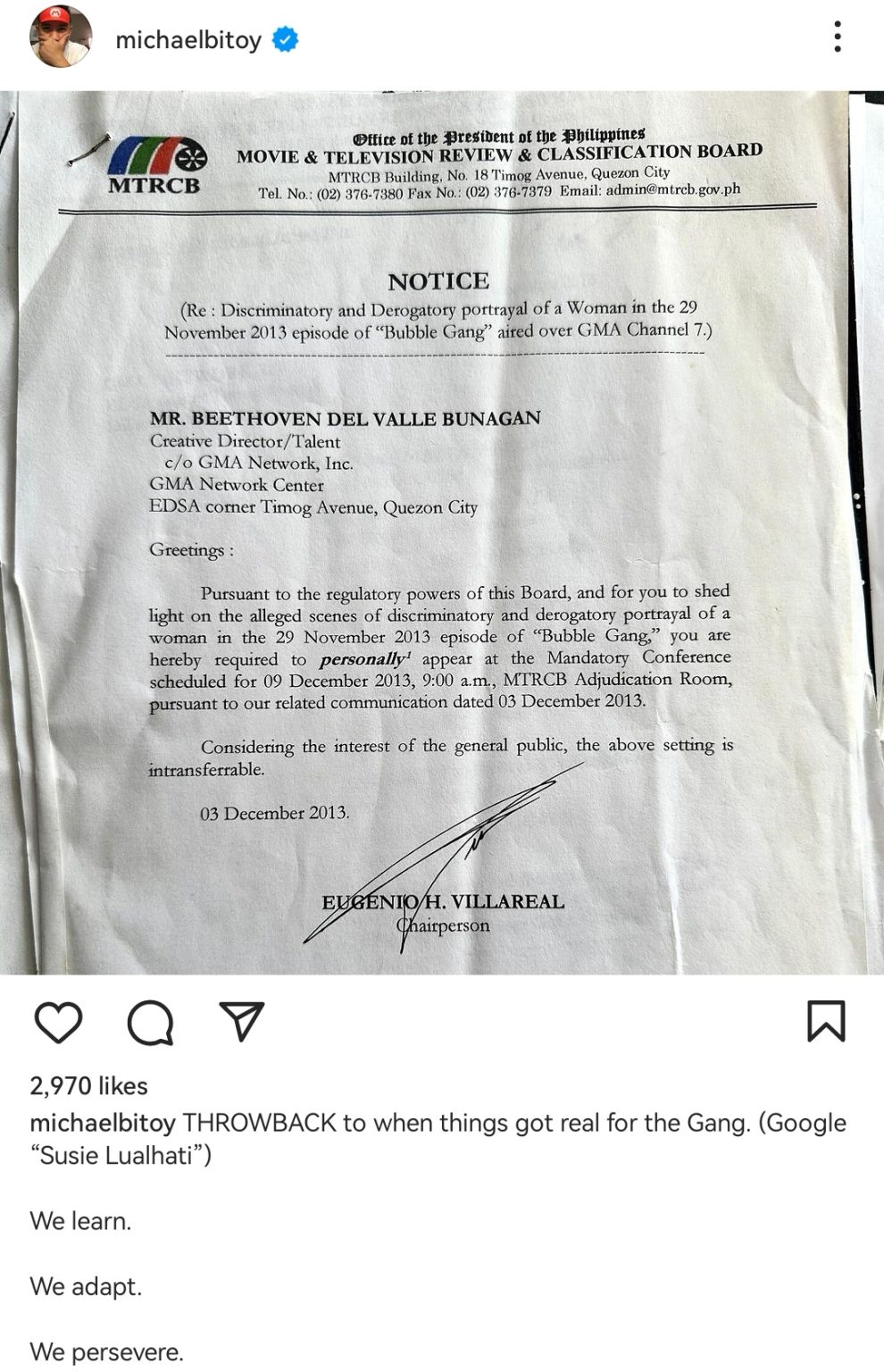884x1372 pixels.
Task: Like this post with the heart icon
Action: tap(59, 1022)
